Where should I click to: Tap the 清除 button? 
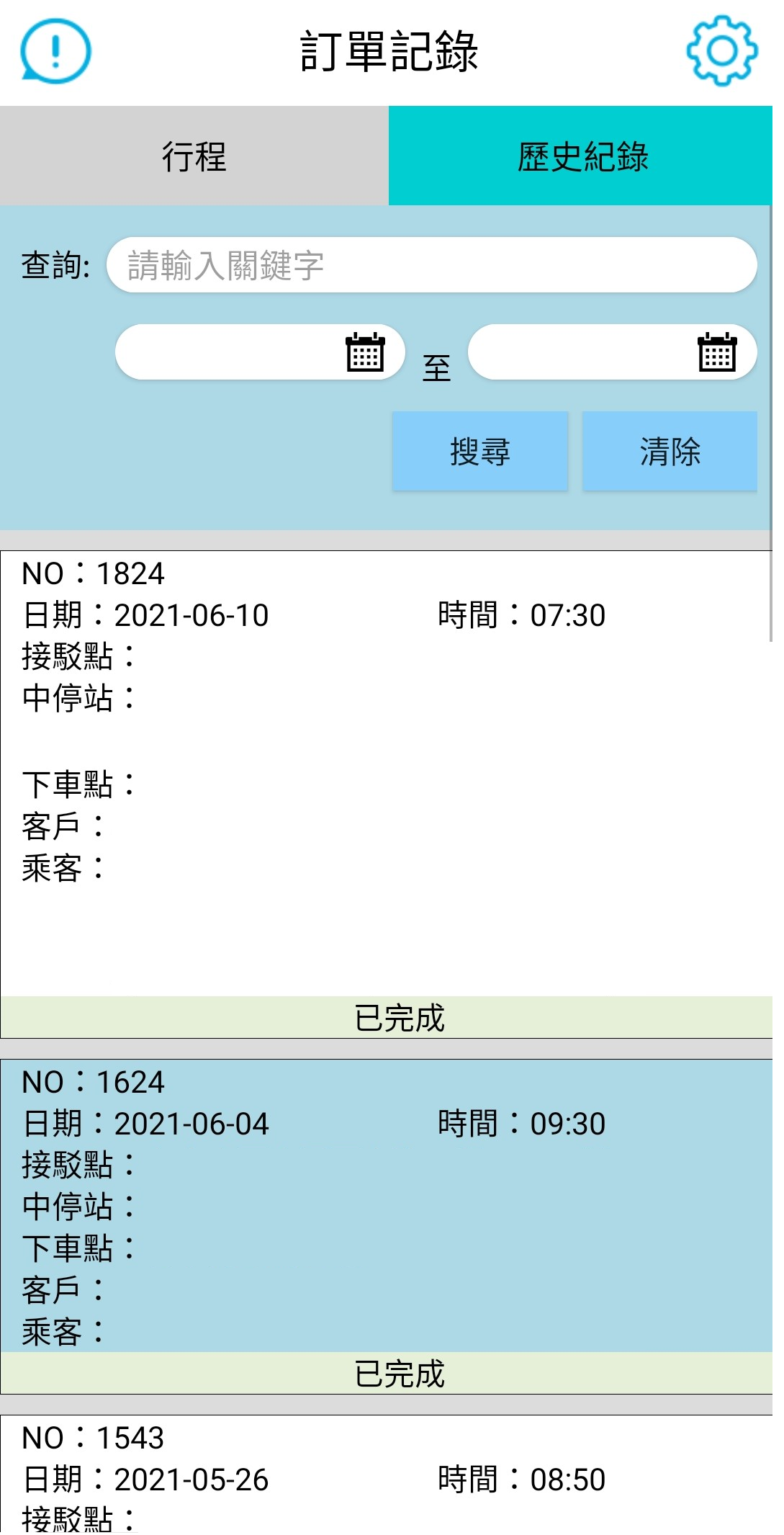pyautogui.click(x=670, y=452)
